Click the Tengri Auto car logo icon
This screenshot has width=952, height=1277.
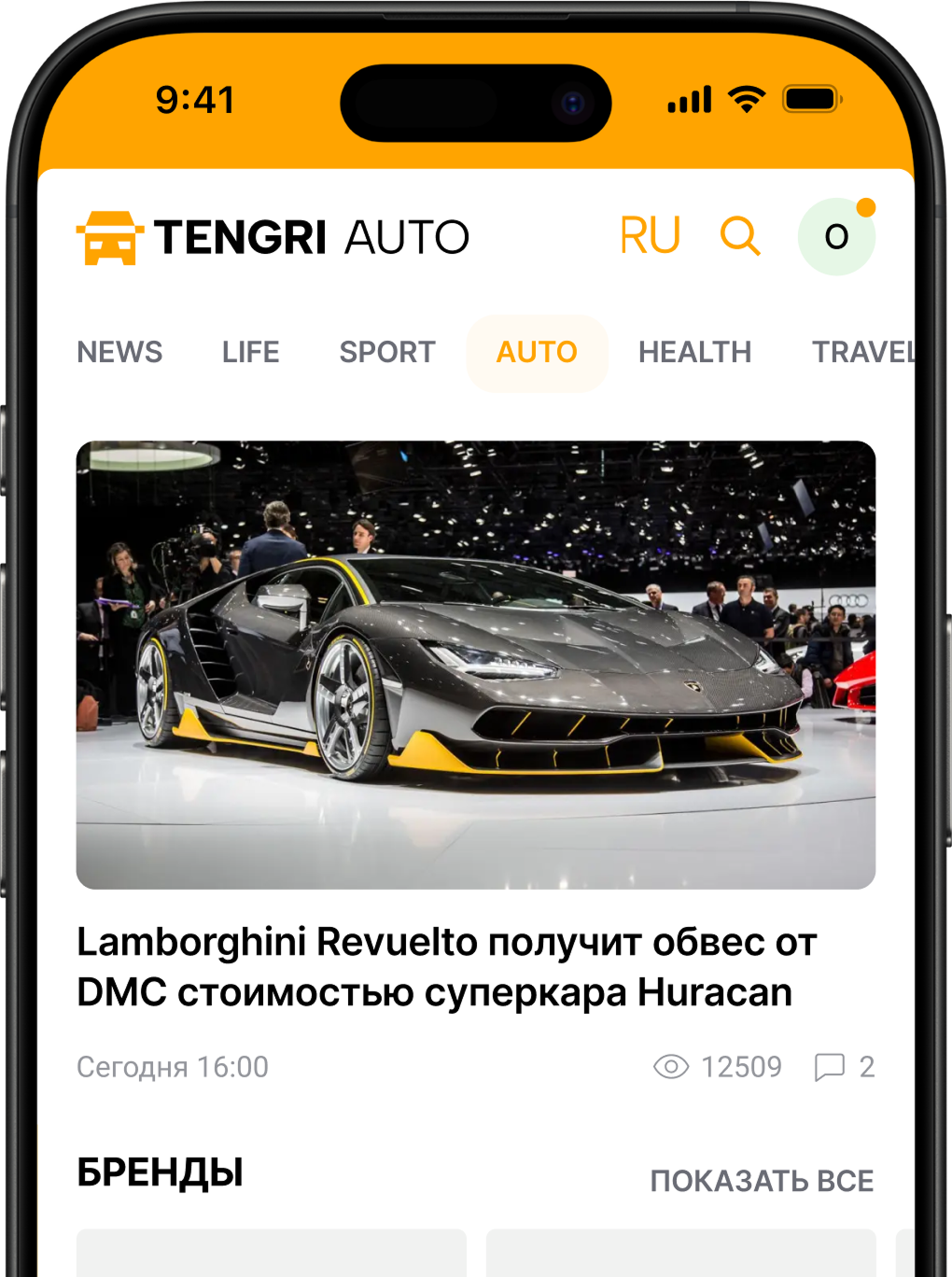109,238
